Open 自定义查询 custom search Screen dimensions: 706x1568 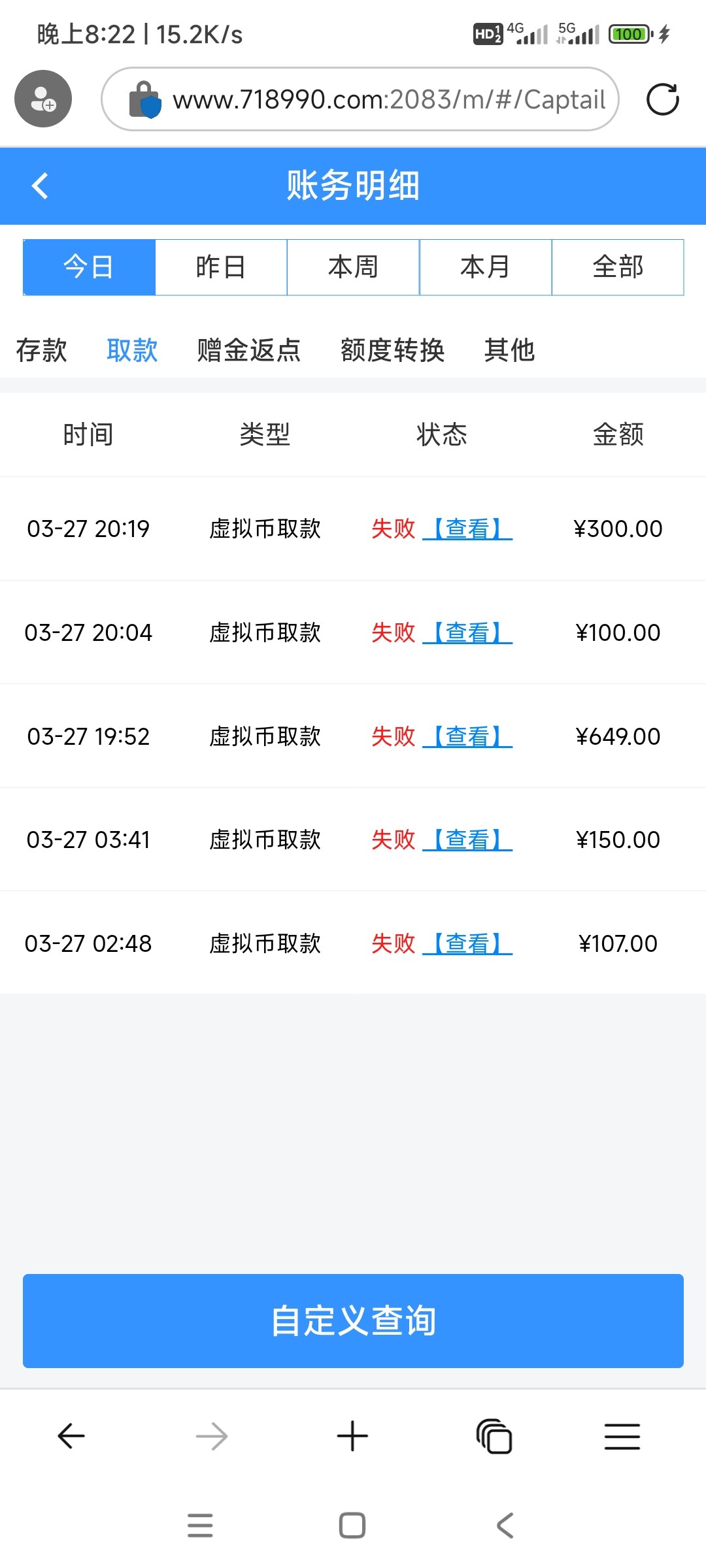click(353, 1320)
